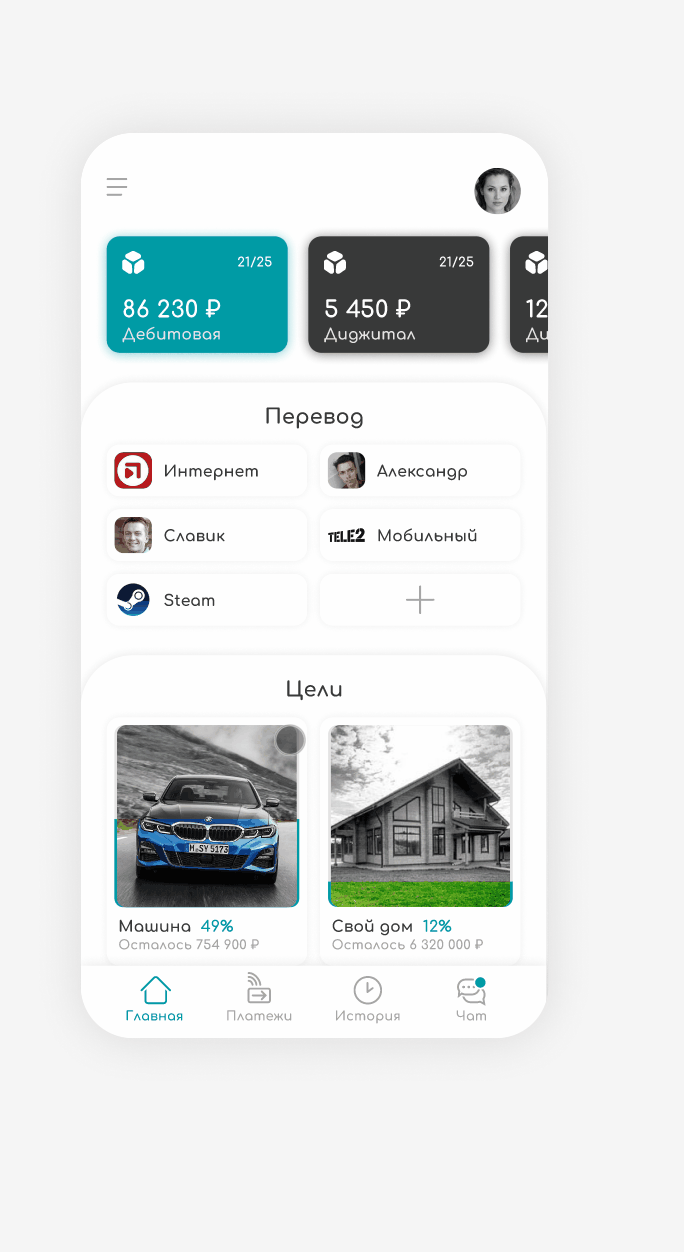This screenshot has width=684, height=1252.
Task: Open the Steam payment shortcut
Action: click(x=207, y=600)
